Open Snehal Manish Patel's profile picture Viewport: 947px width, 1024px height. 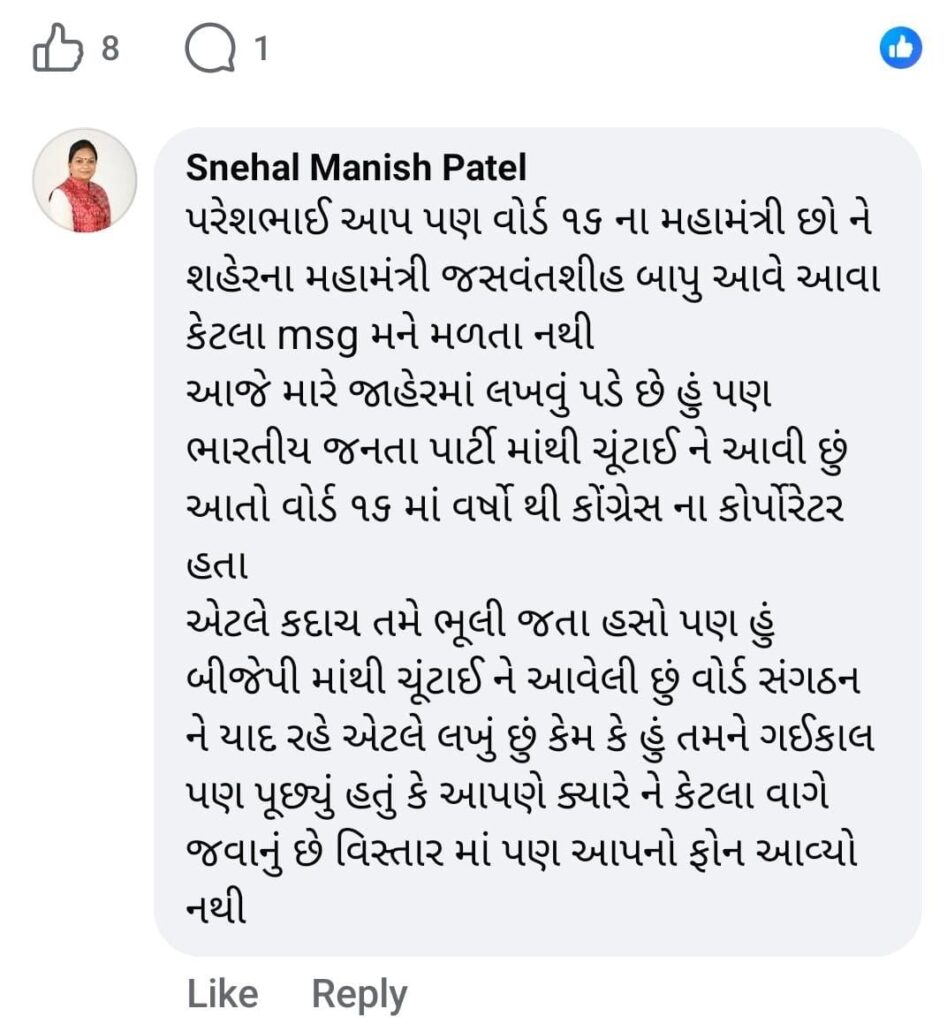pos(85,181)
